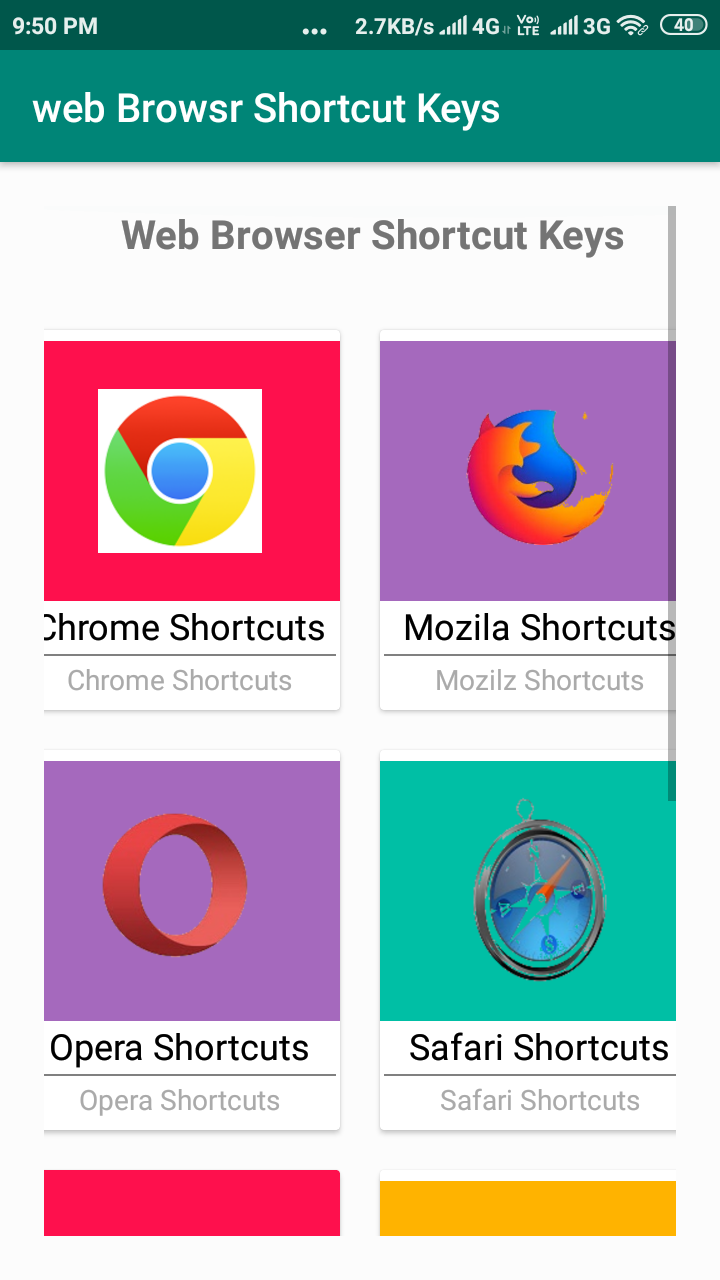Image resolution: width=720 pixels, height=1280 pixels.
Task: Click the Opera browser logo
Action: point(175,885)
